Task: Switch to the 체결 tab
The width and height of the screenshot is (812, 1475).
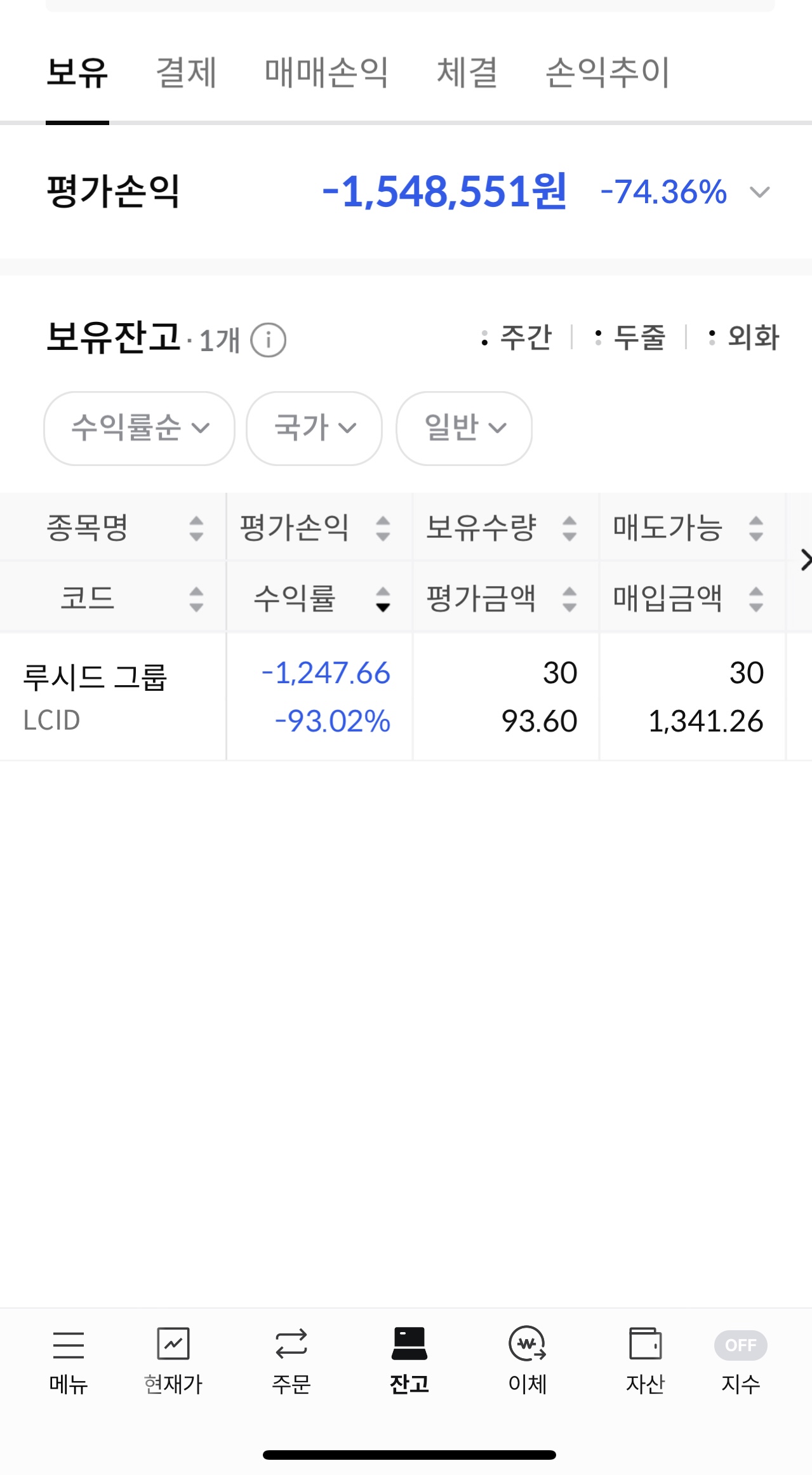Action: tap(467, 72)
